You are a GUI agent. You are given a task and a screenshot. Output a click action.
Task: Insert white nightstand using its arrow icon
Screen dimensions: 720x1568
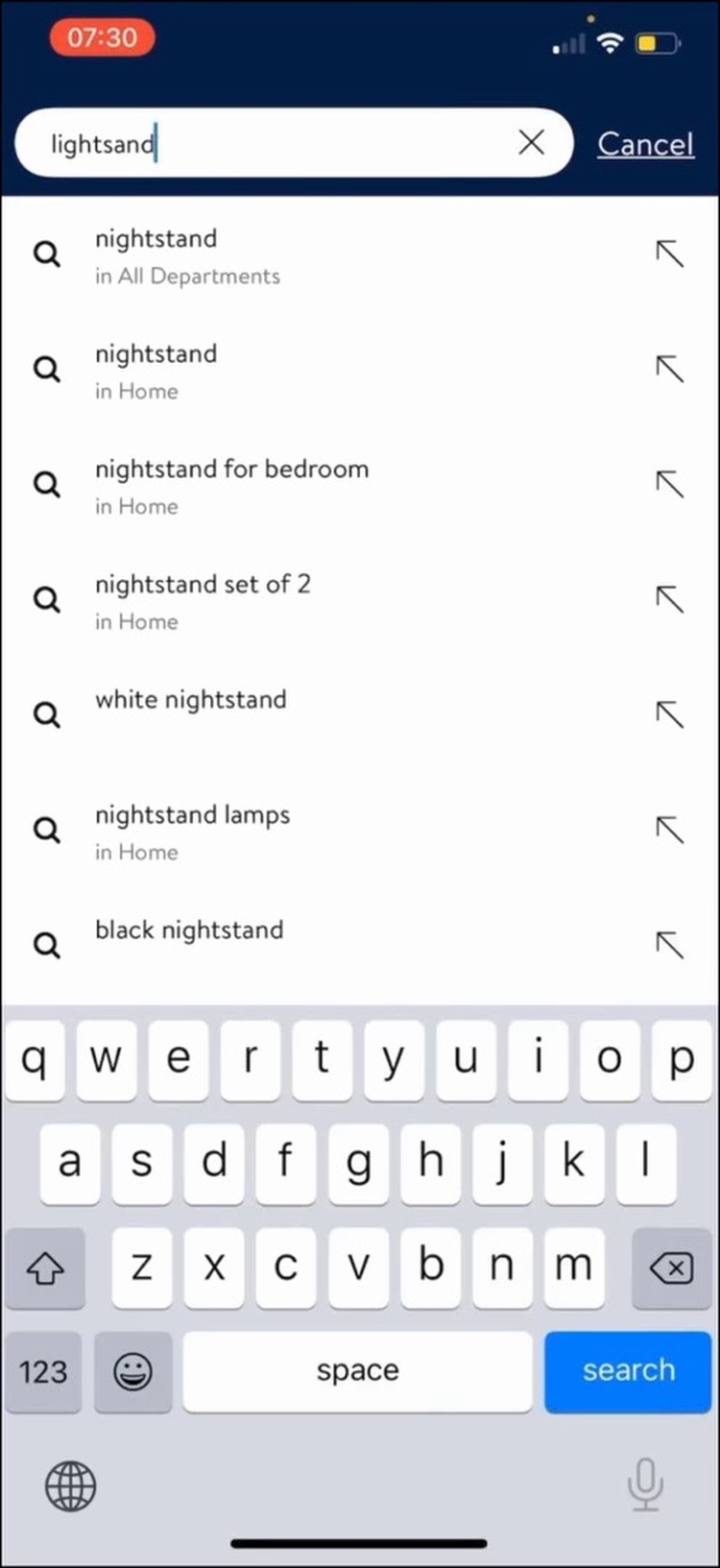click(x=669, y=714)
